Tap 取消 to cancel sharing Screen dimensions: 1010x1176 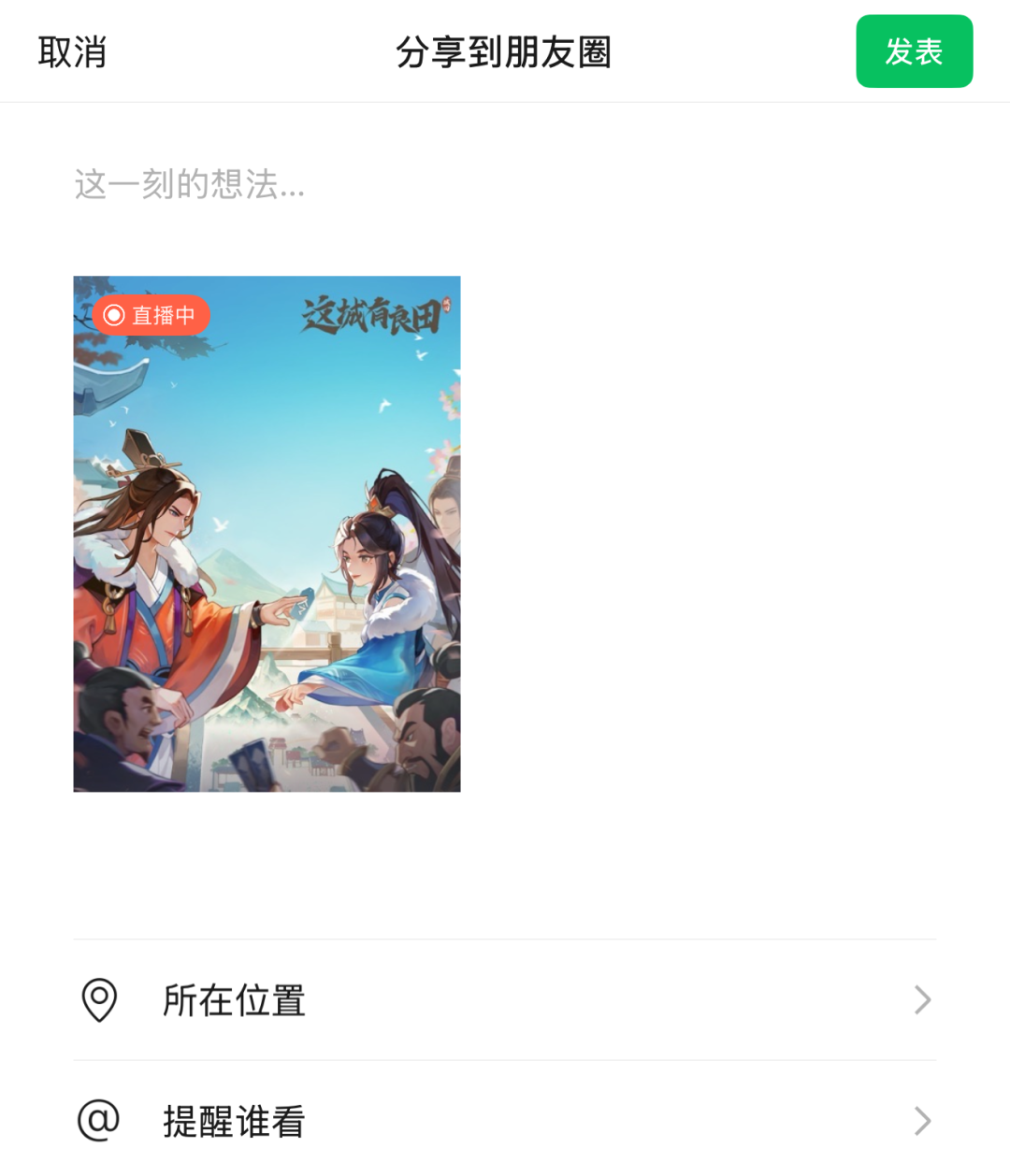[72, 52]
